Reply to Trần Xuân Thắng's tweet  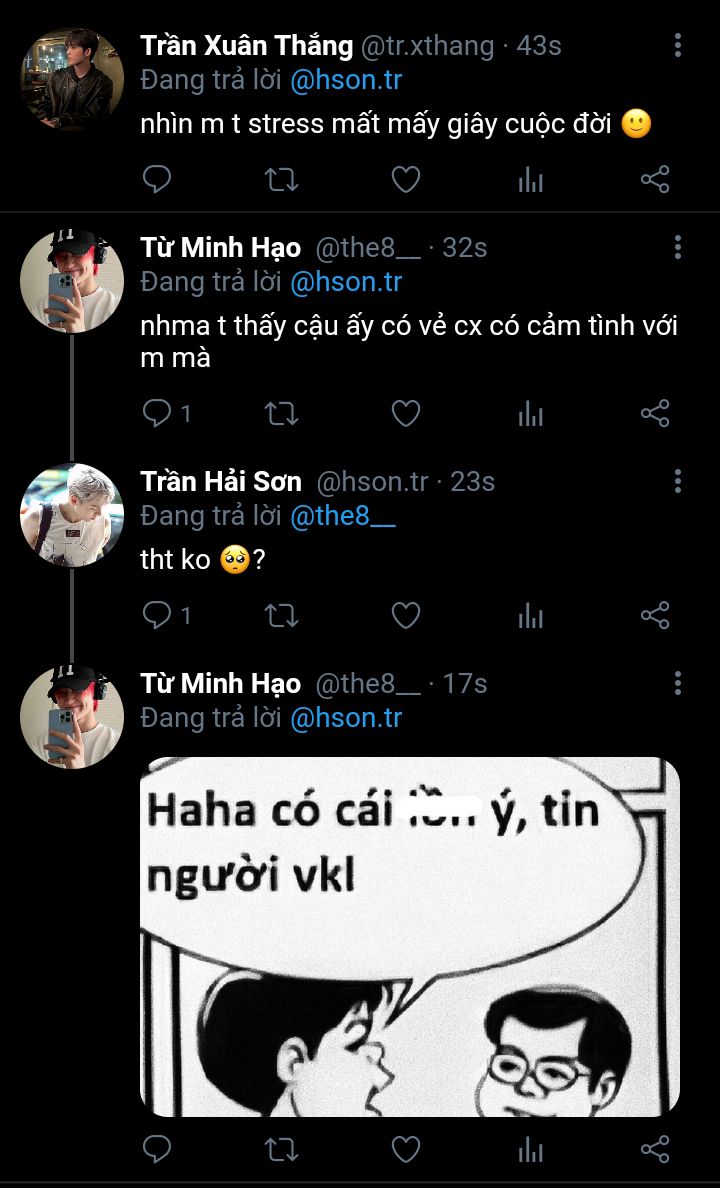157,180
